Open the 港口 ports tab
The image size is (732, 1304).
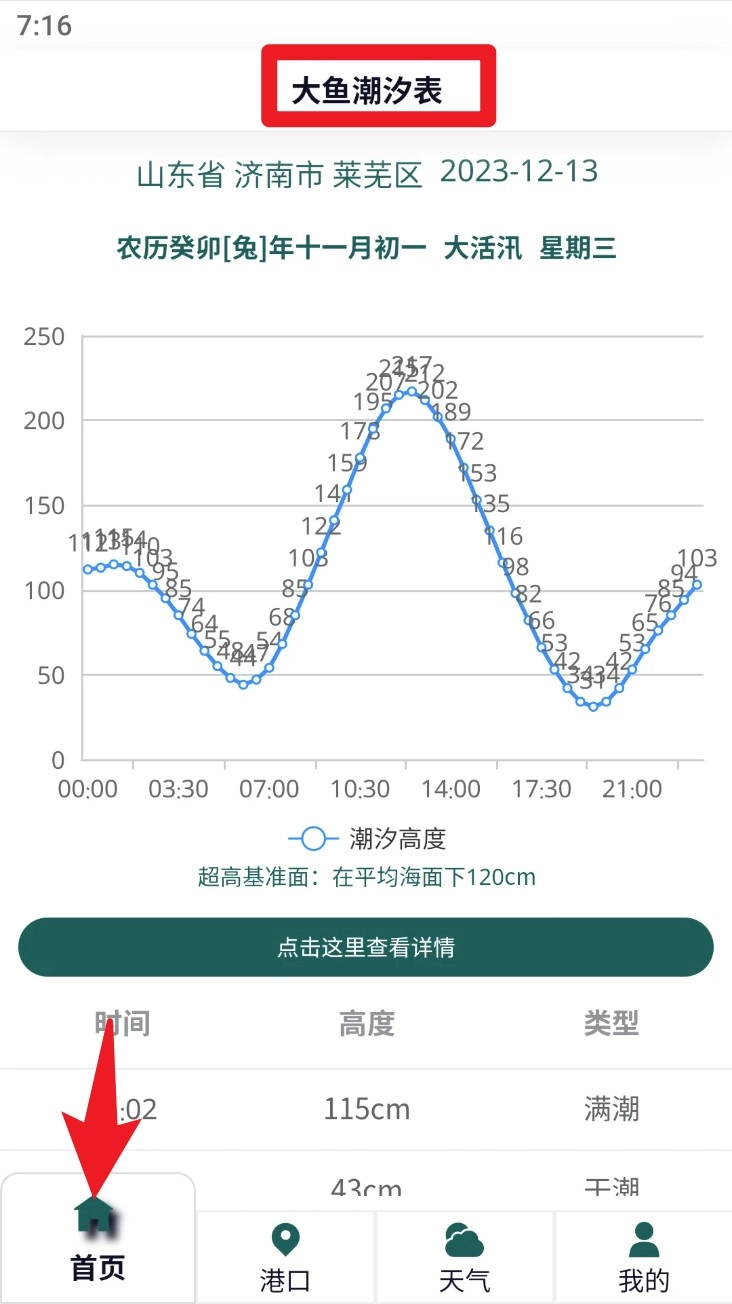pos(286,1257)
